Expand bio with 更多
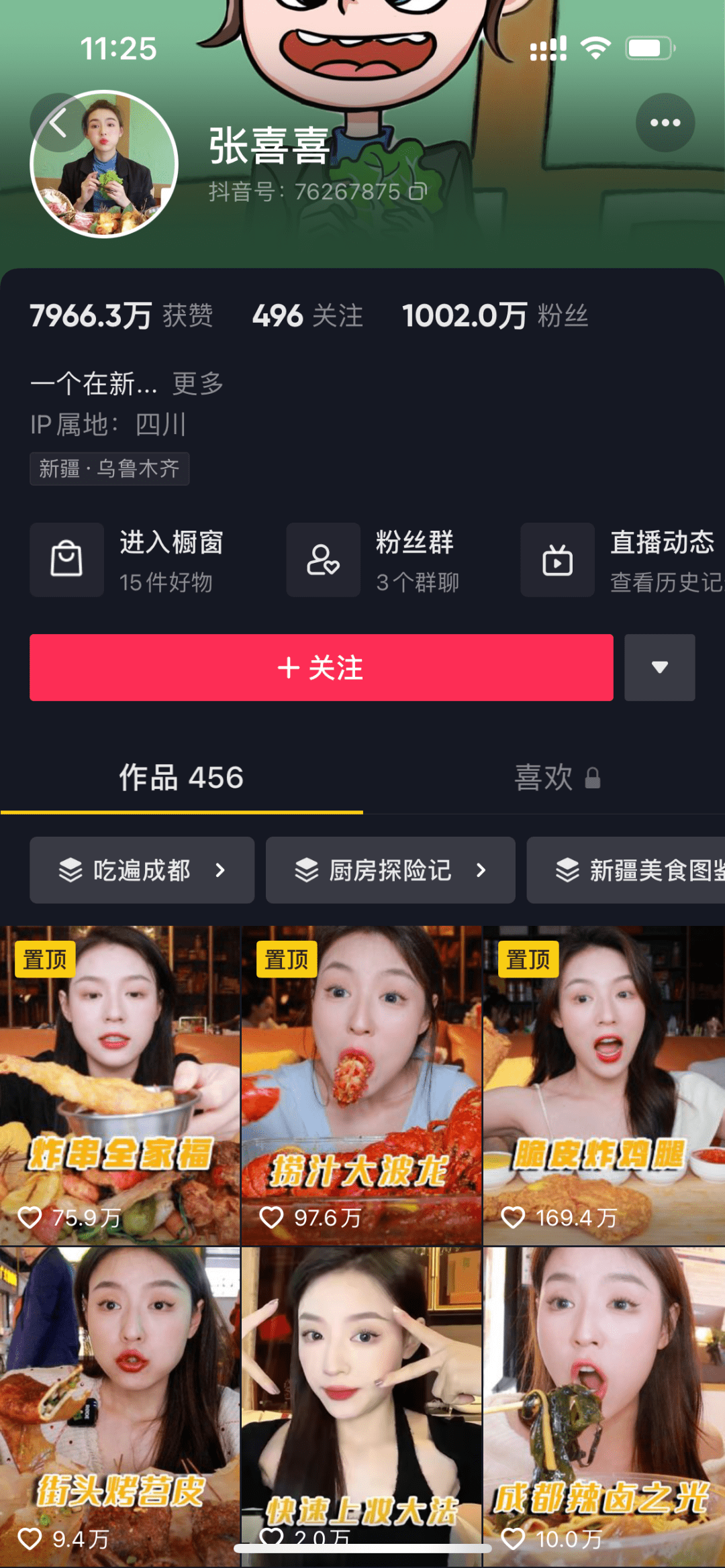725x1568 pixels. click(197, 384)
